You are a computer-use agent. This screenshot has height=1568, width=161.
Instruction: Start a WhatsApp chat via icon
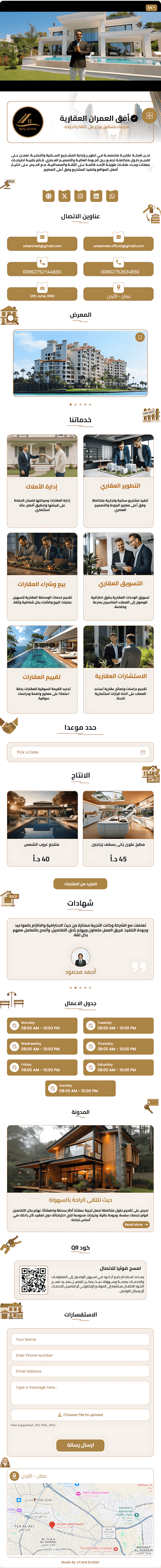click(x=112, y=196)
